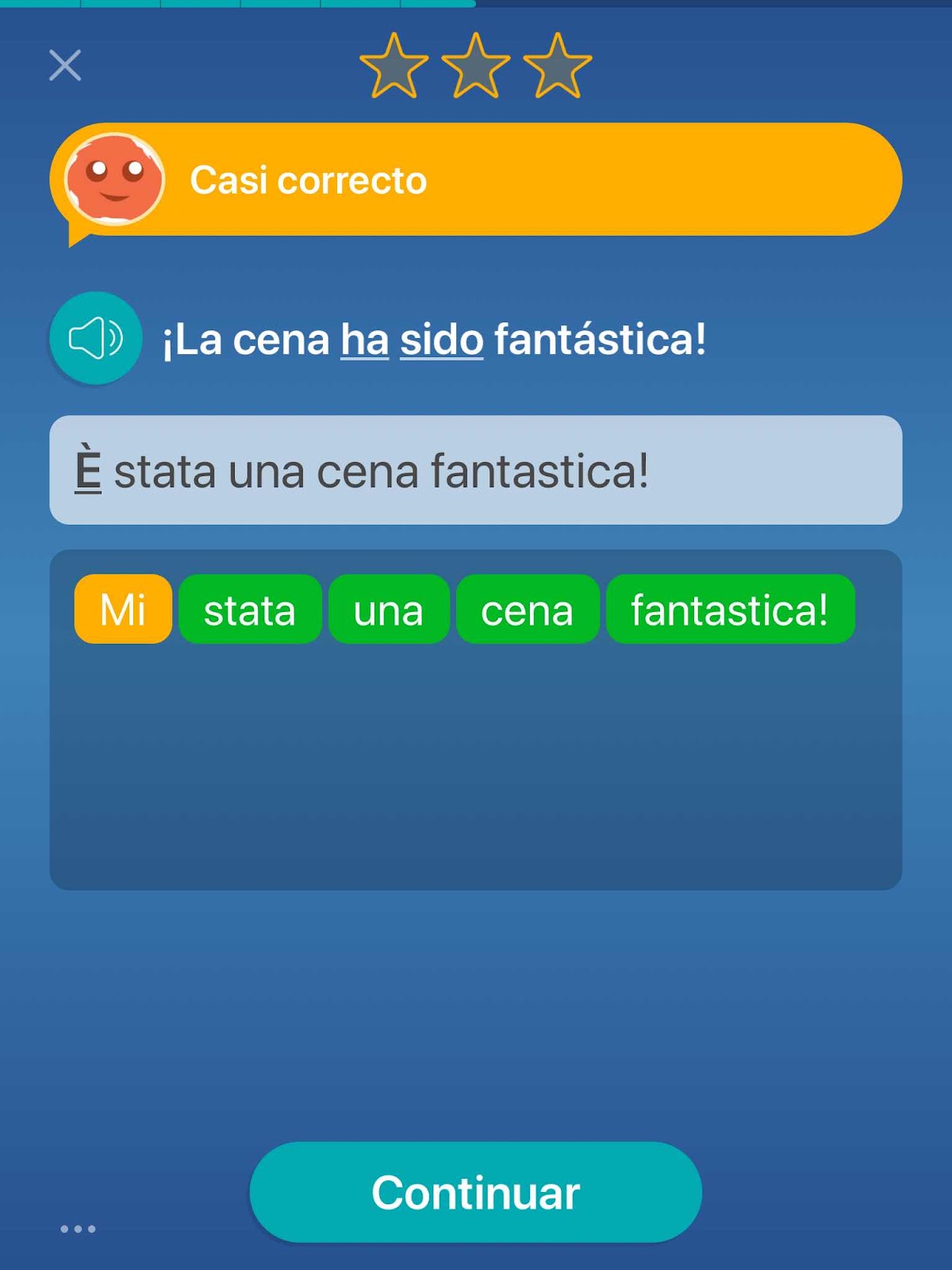The height and width of the screenshot is (1270, 952).
Task: Tap the underlined word 'sido'
Action: pyautogui.click(x=441, y=340)
